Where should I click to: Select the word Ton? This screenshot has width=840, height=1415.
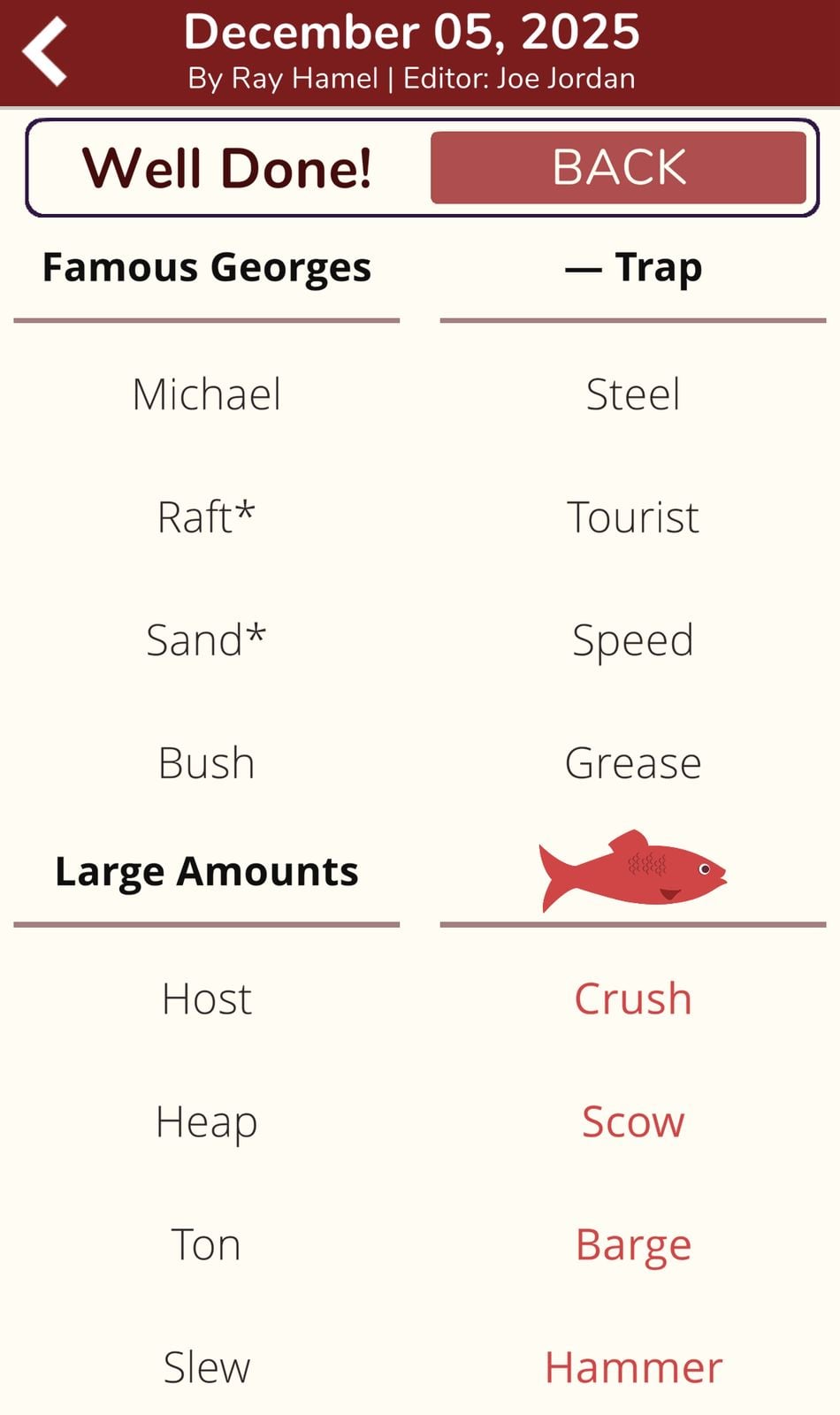(x=205, y=1243)
